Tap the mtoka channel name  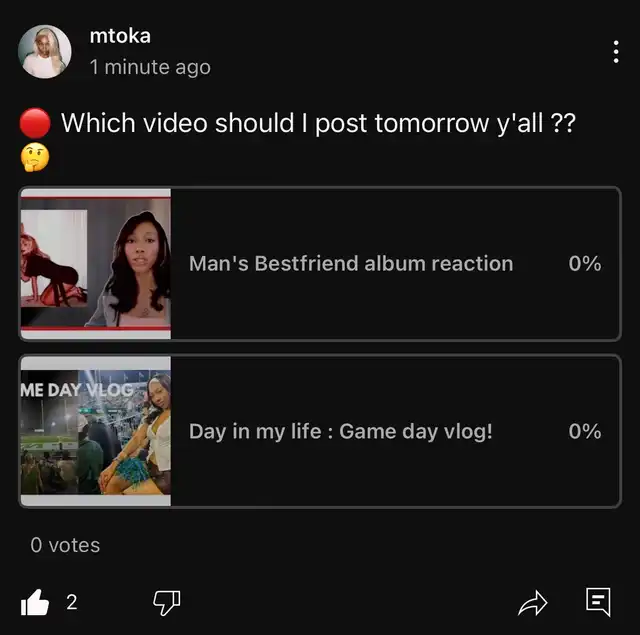[x=120, y=37]
